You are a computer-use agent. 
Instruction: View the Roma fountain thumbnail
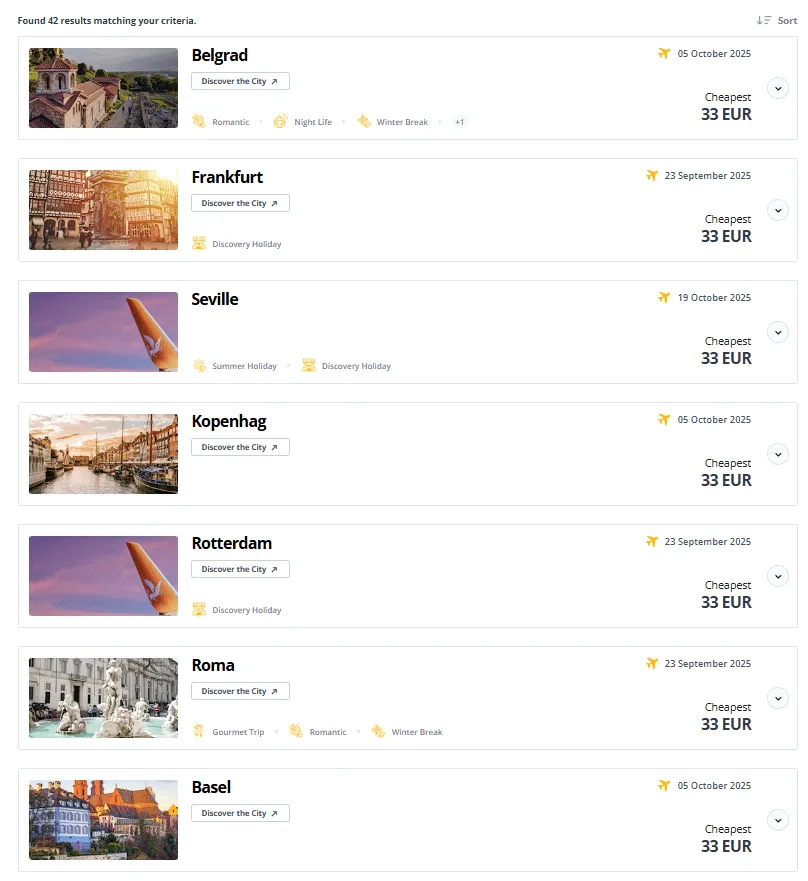[103, 698]
